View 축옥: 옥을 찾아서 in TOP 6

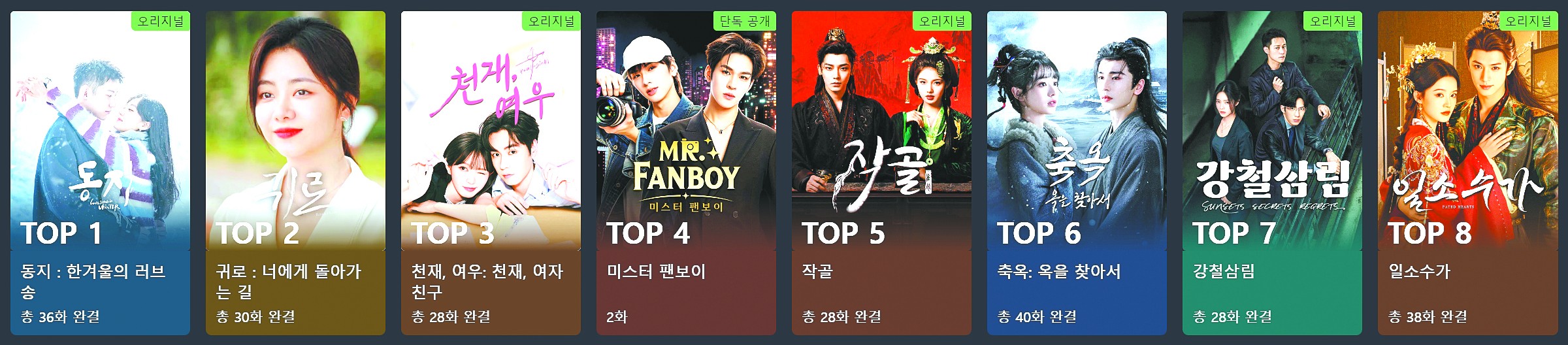1077,173
